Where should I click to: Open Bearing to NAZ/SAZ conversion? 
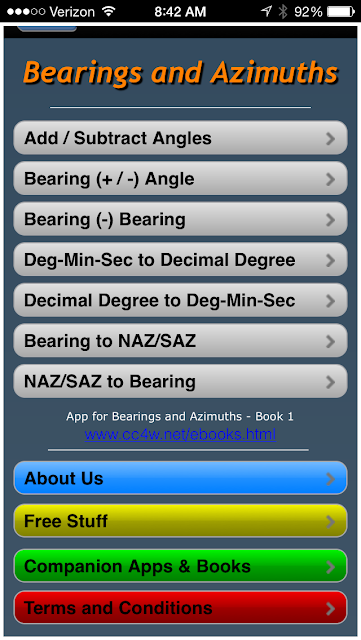click(180, 341)
